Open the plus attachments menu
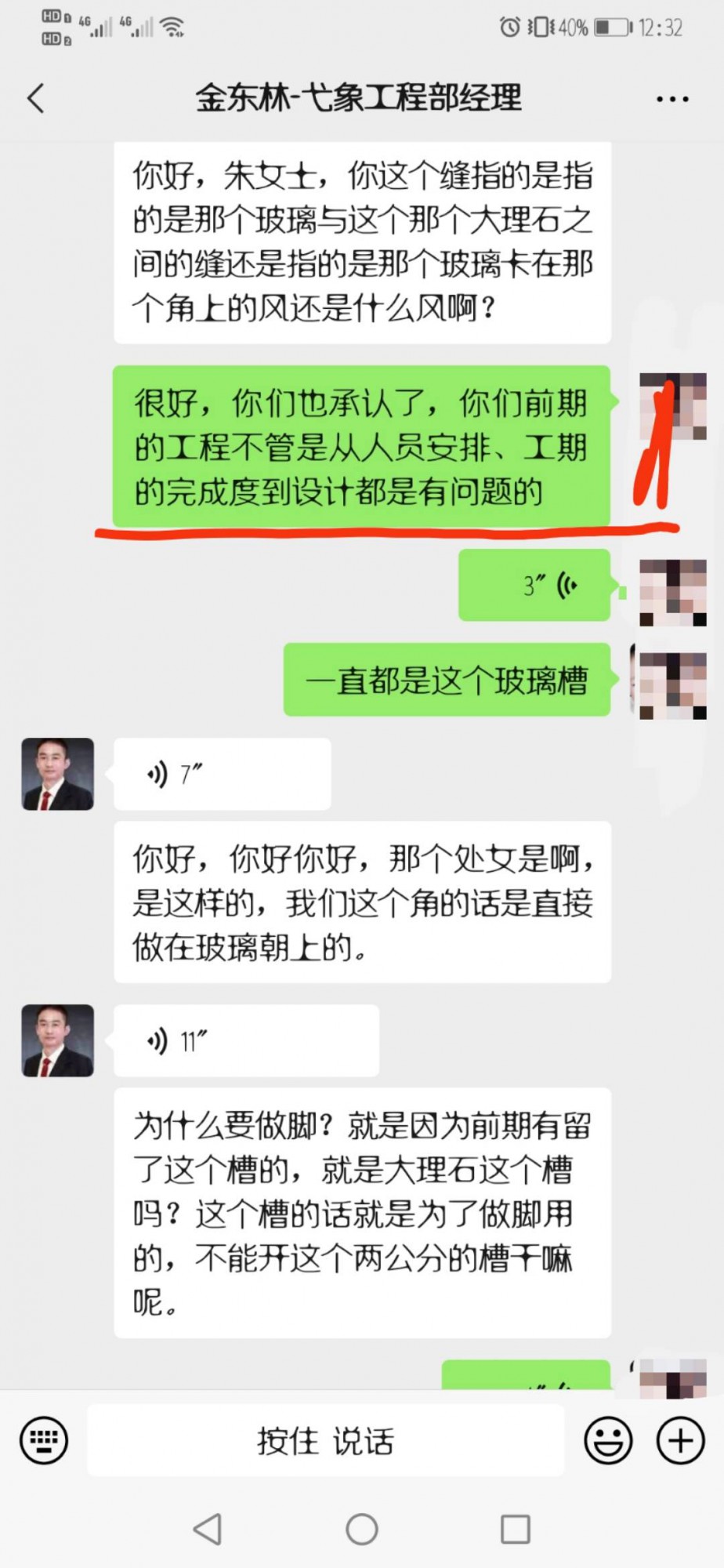The image size is (724, 1568). point(680,1440)
